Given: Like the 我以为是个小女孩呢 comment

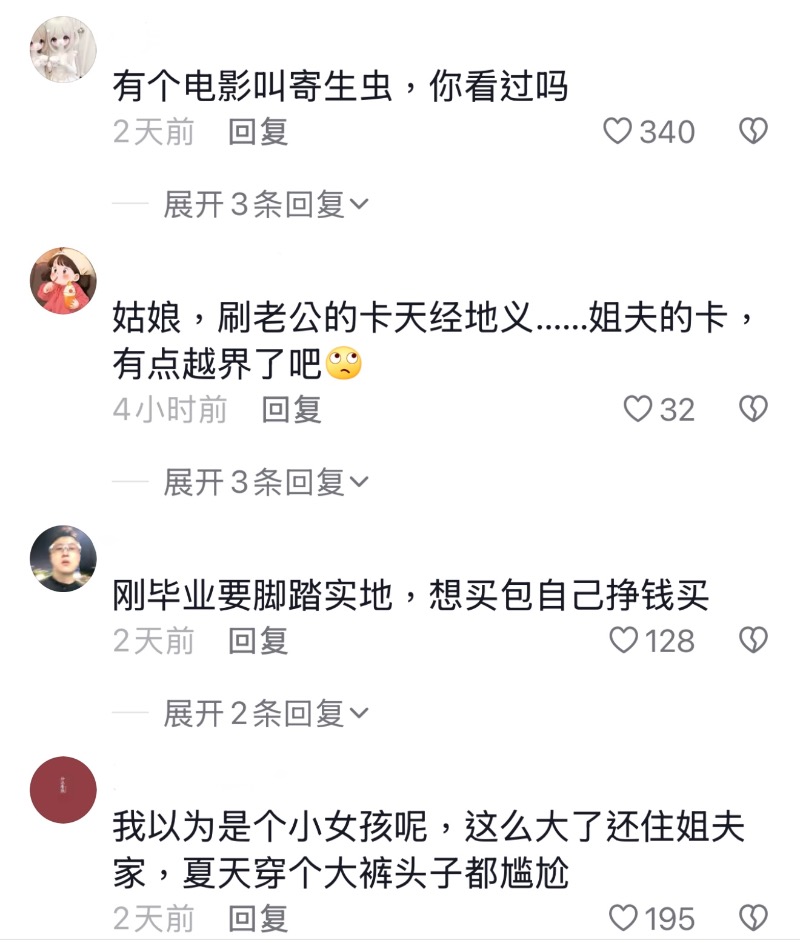Looking at the screenshot, I should point(624,917).
